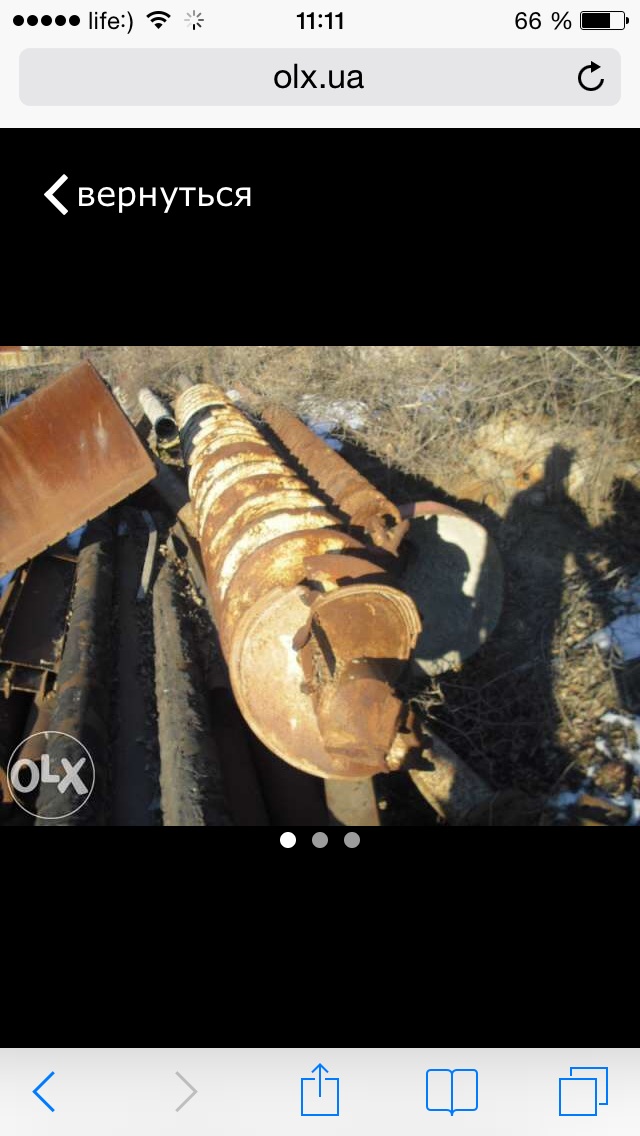
Task: Tap the olx.ua address bar
Action: [318, 77]
